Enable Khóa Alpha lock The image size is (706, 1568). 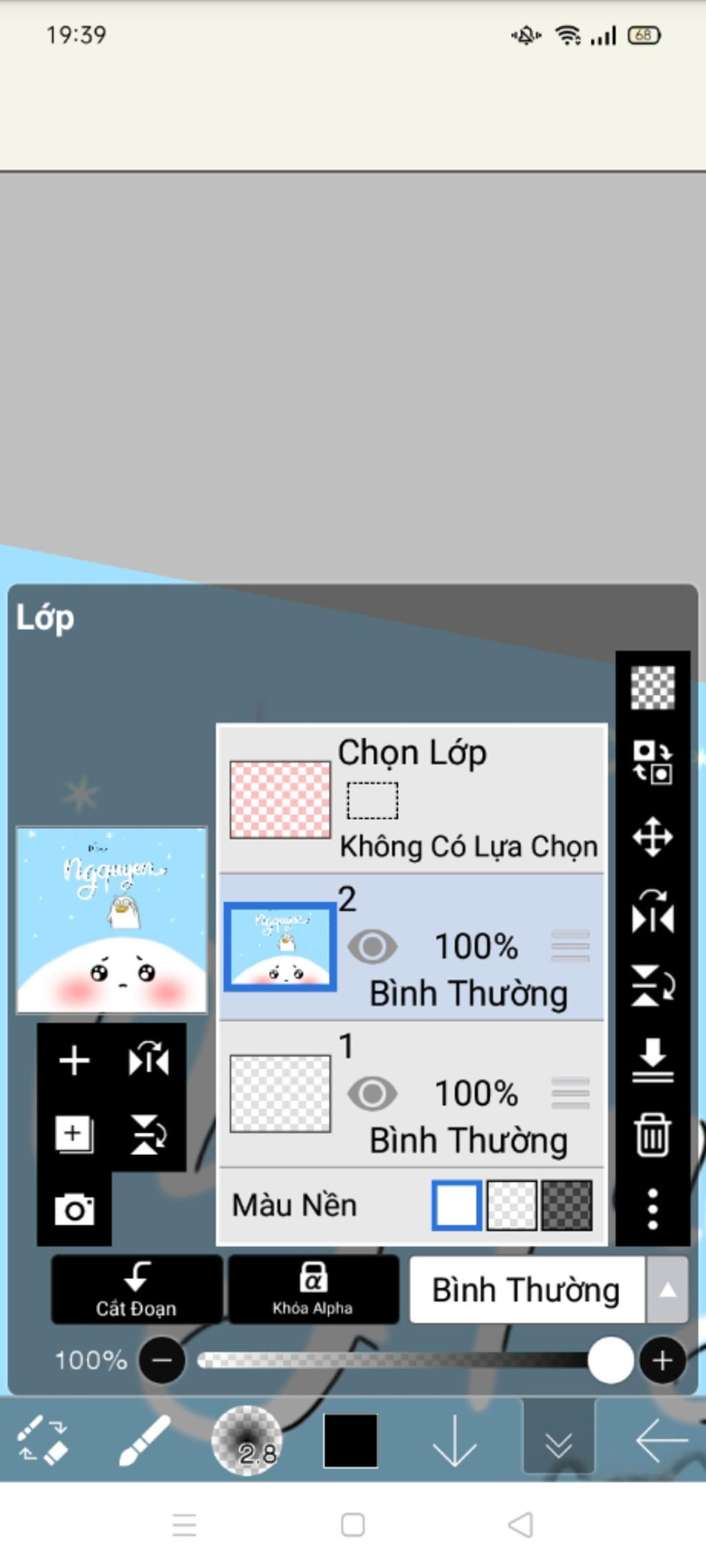tap(313, 1289)
